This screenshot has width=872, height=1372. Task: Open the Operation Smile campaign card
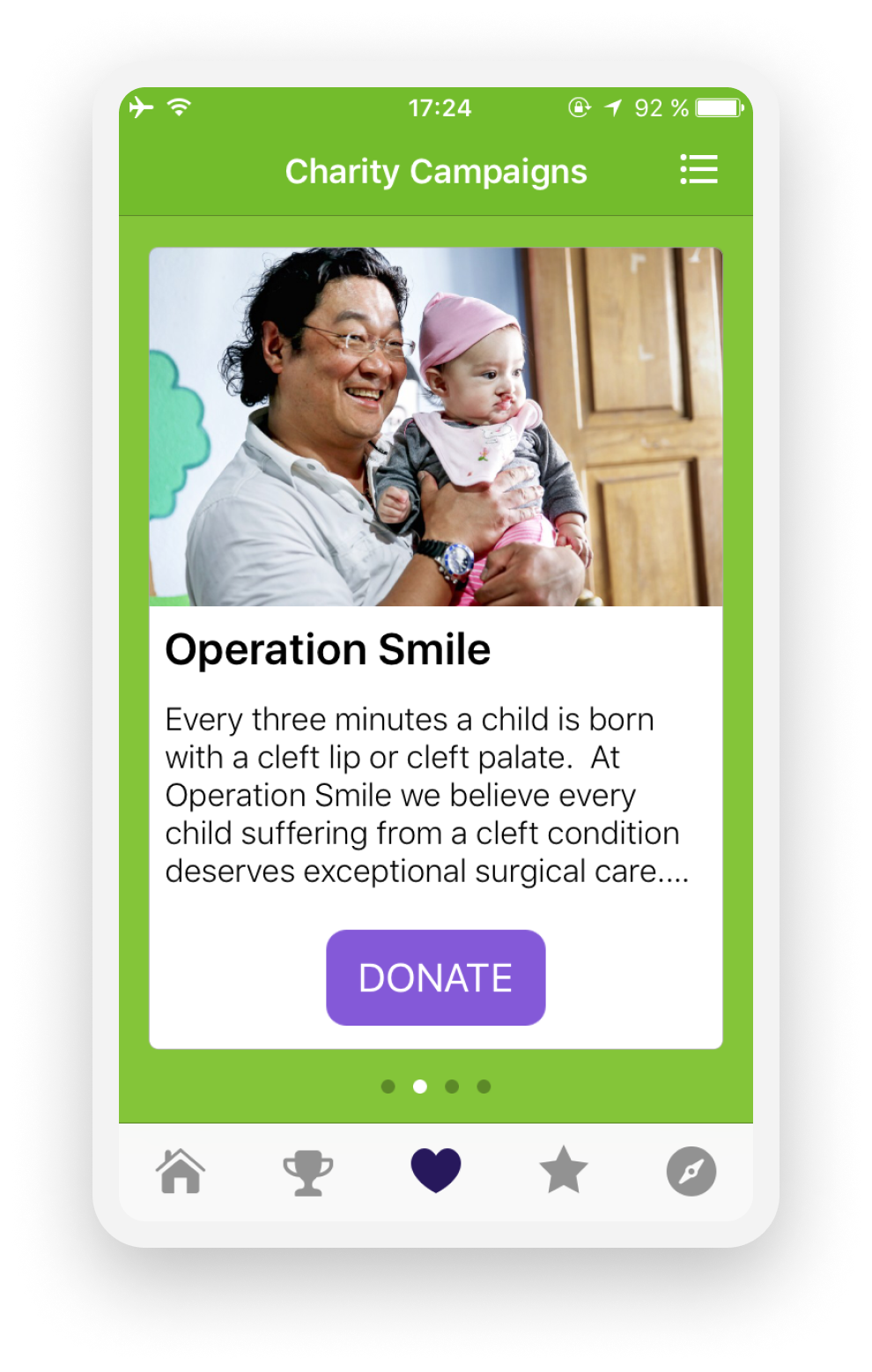[x=435, y=650]
